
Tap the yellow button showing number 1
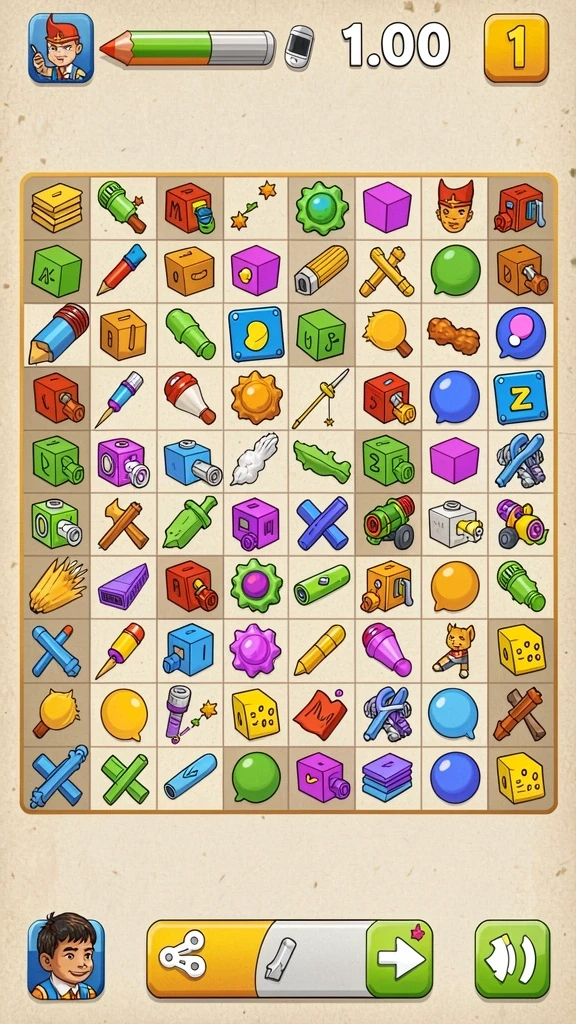pyautogui.click(x=516, y=48)
